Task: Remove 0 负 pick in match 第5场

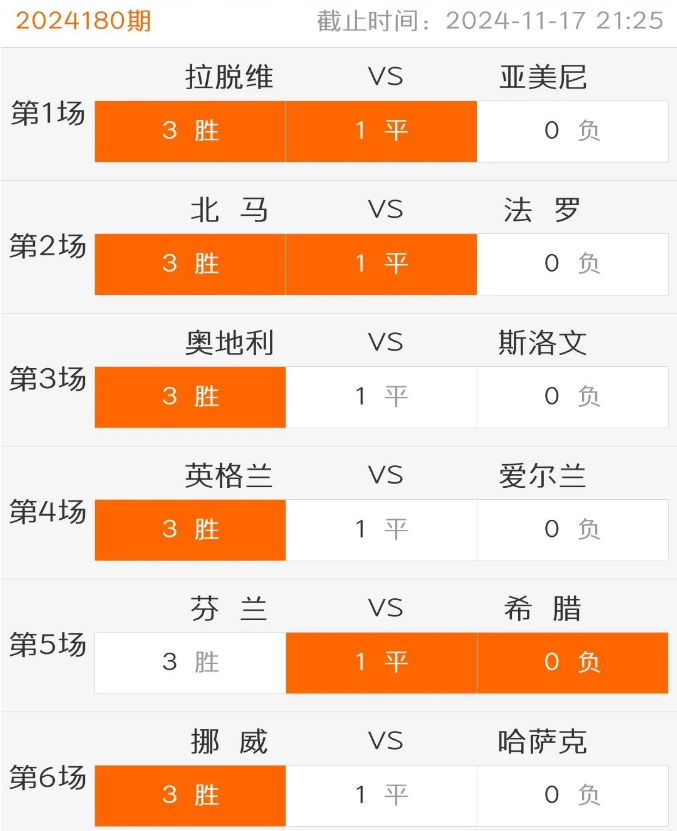Action: (572, 663)
